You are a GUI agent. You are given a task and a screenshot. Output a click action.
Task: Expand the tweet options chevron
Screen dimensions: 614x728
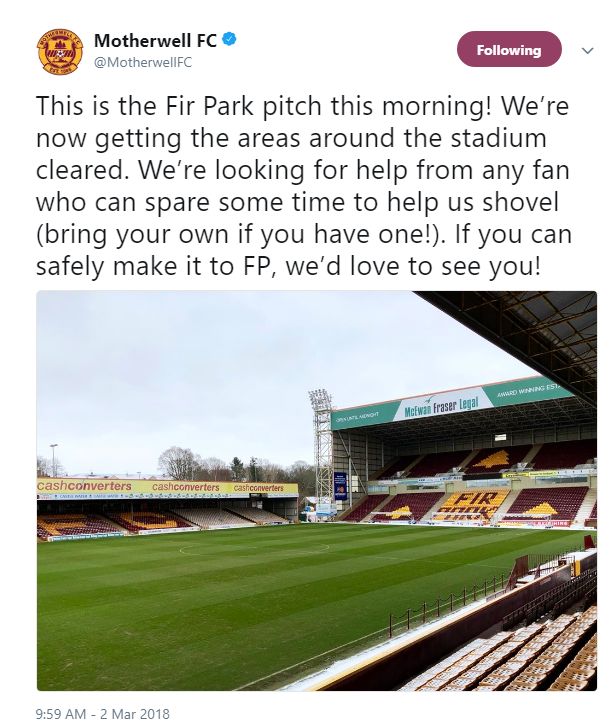pos(586,49)
